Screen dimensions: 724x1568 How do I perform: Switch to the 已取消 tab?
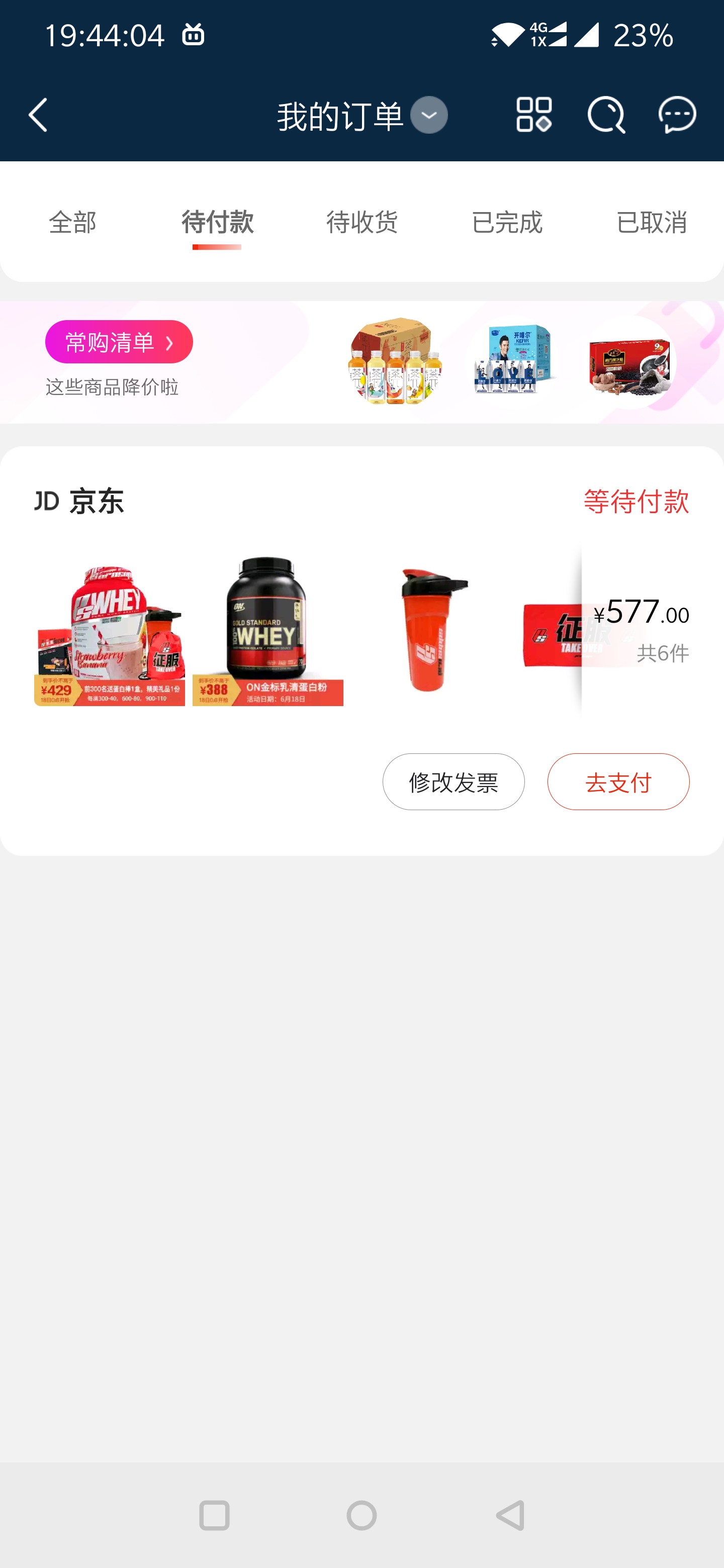pos(652,222)
